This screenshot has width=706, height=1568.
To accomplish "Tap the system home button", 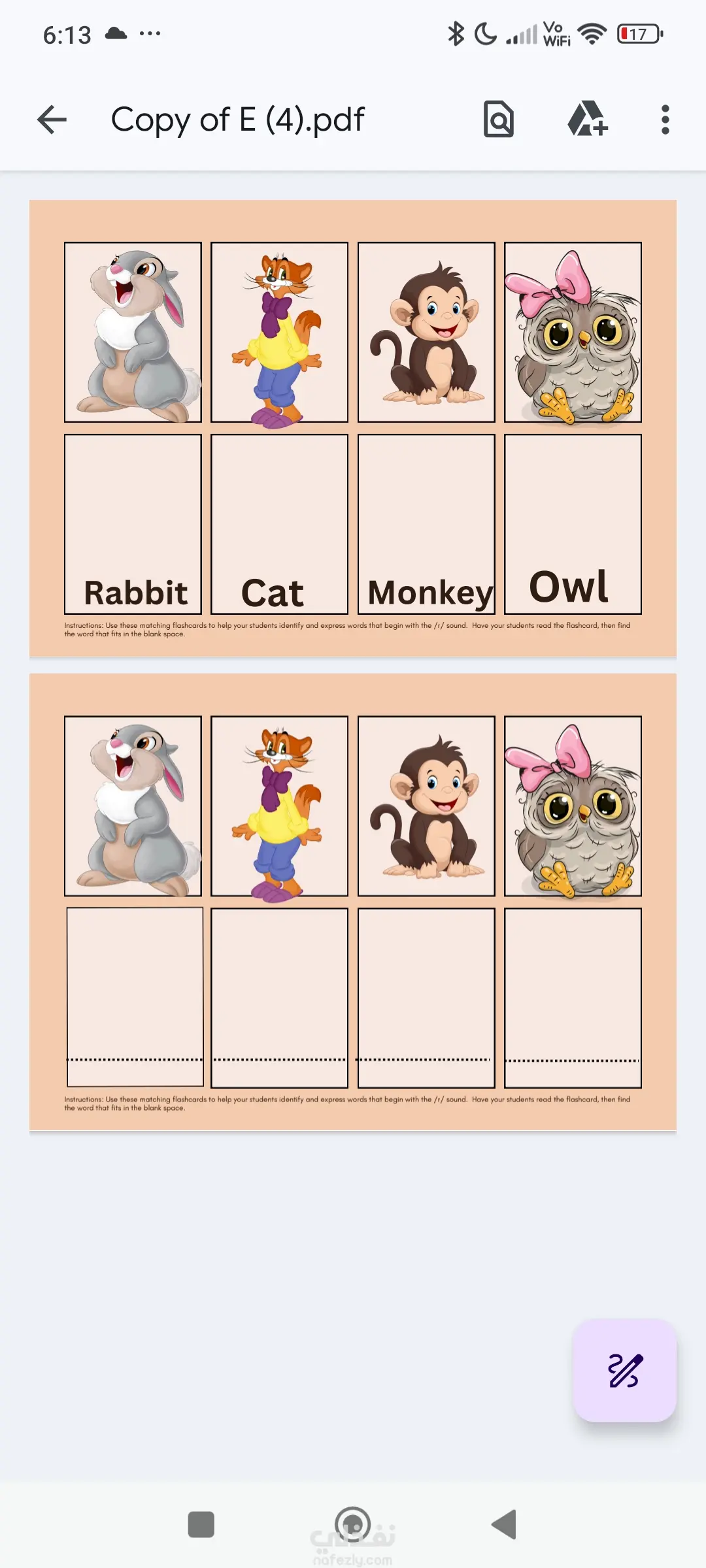I will [353, 1524].
